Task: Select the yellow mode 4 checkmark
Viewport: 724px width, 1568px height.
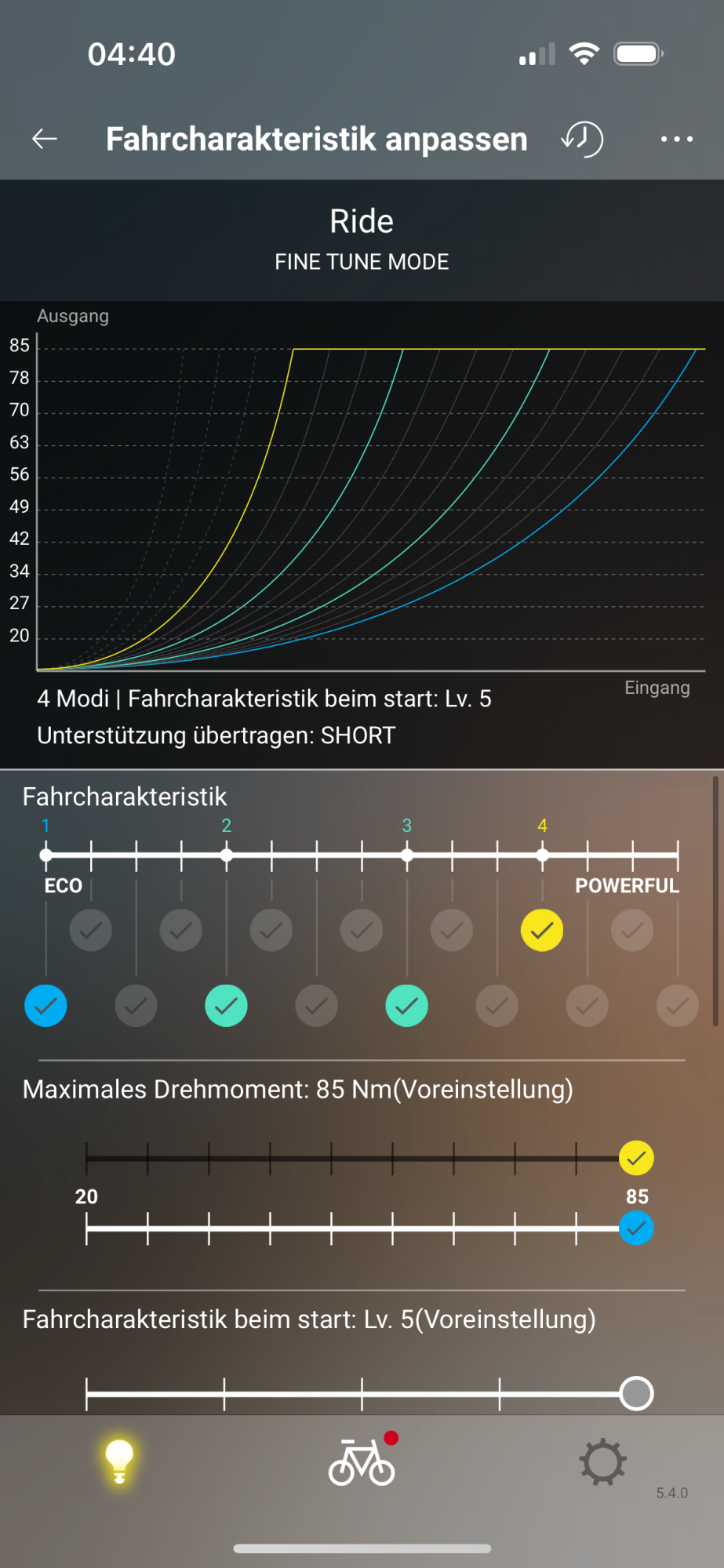Action: [x=542, y=931]
